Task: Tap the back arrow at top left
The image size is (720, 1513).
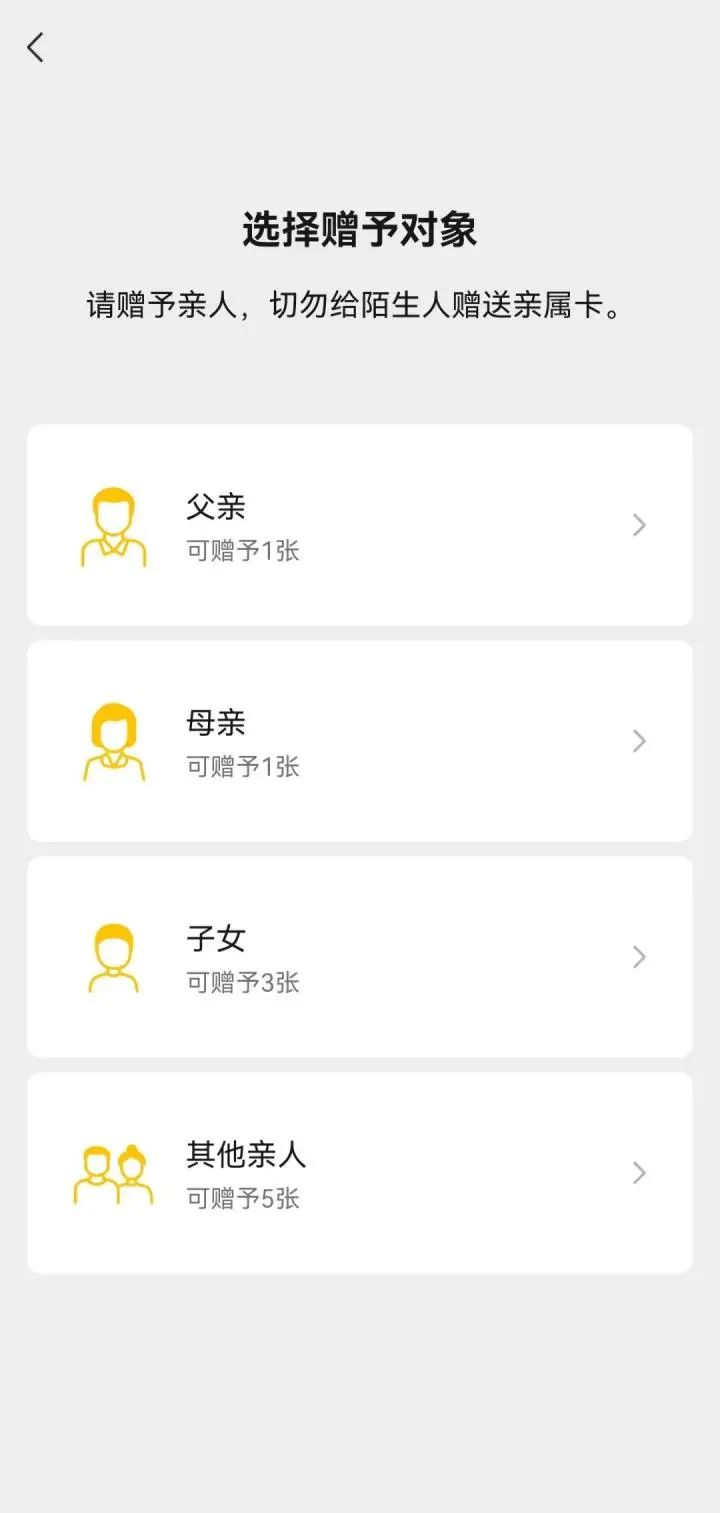Action: 35,46
